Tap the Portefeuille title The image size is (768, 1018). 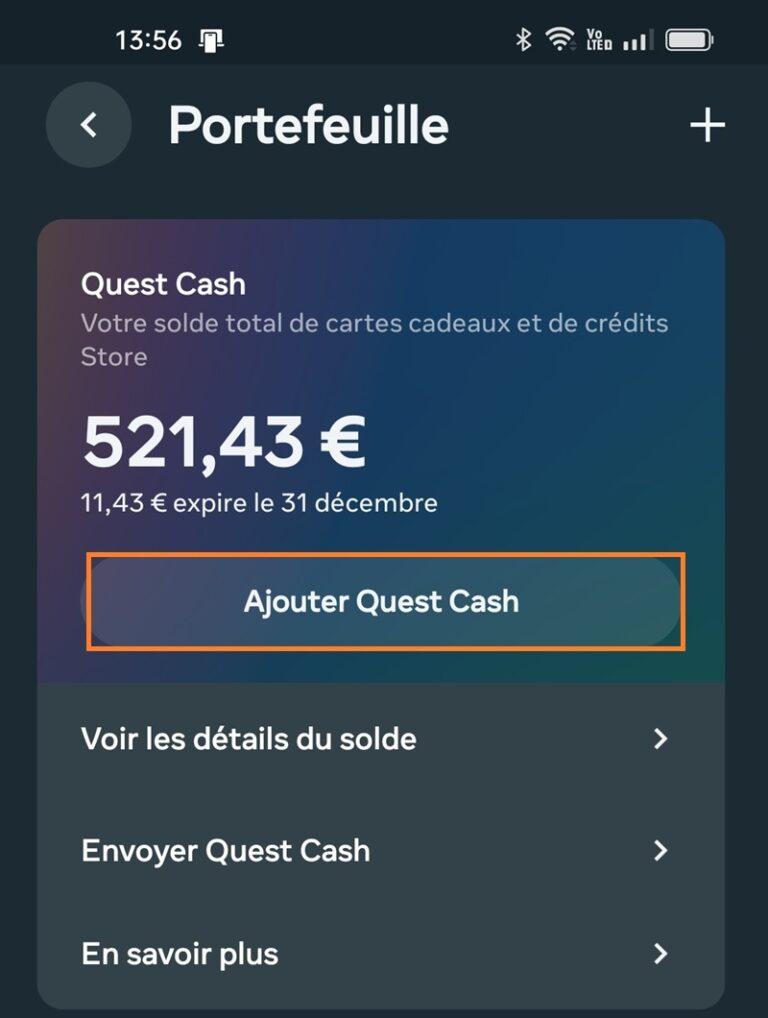click(x=309, y=124)
